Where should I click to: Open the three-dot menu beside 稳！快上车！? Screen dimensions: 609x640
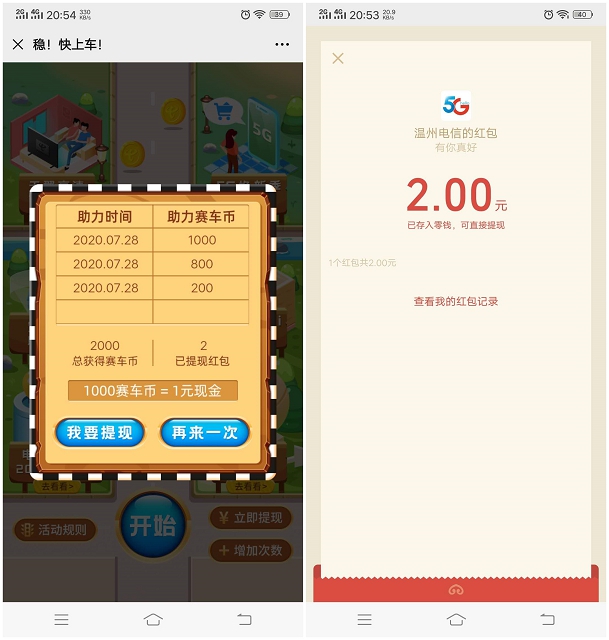pyautogui.click(x=282, y=45)
